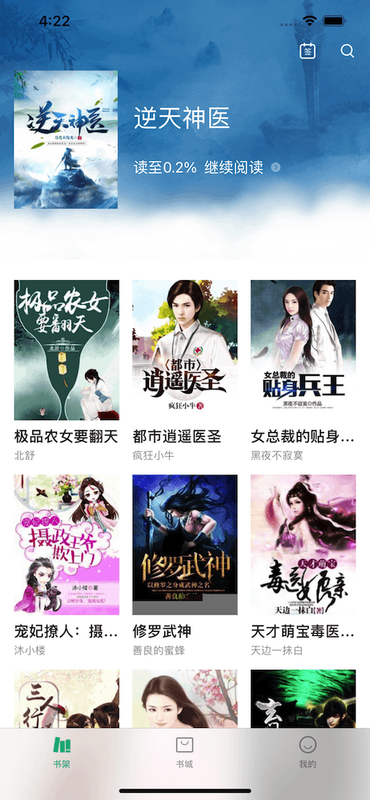Switch to the 我的 tab
This screenshot has height=800, width=370.
[x=308, y=752]
